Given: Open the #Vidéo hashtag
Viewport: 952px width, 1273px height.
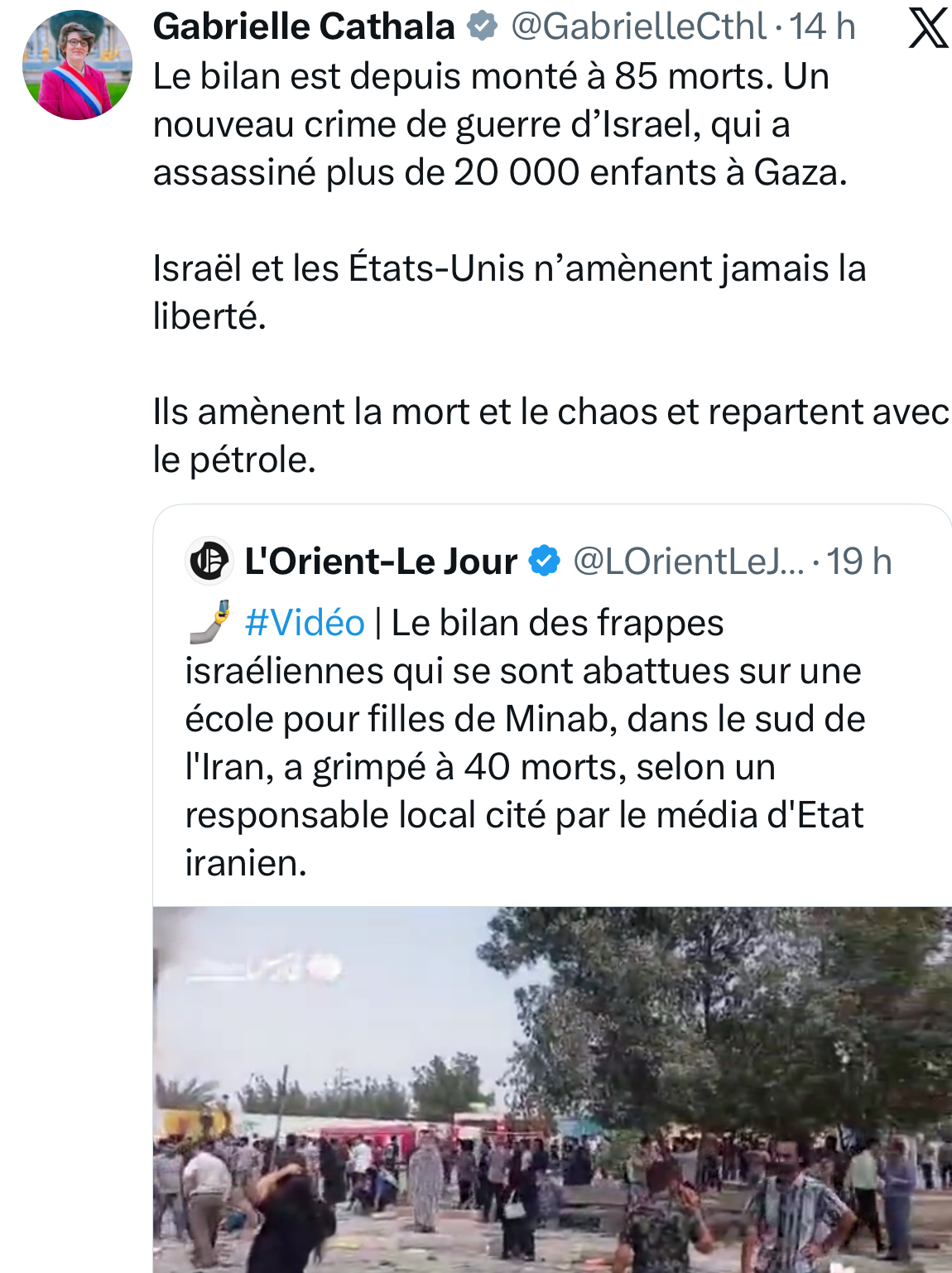Looking at the screenshot, I should tap(304, 623).
